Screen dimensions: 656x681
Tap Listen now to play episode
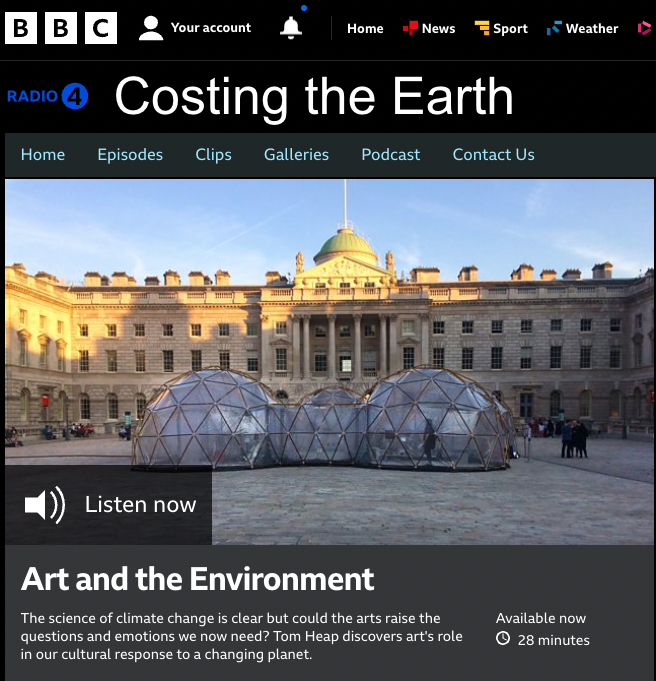pos(110,505)
